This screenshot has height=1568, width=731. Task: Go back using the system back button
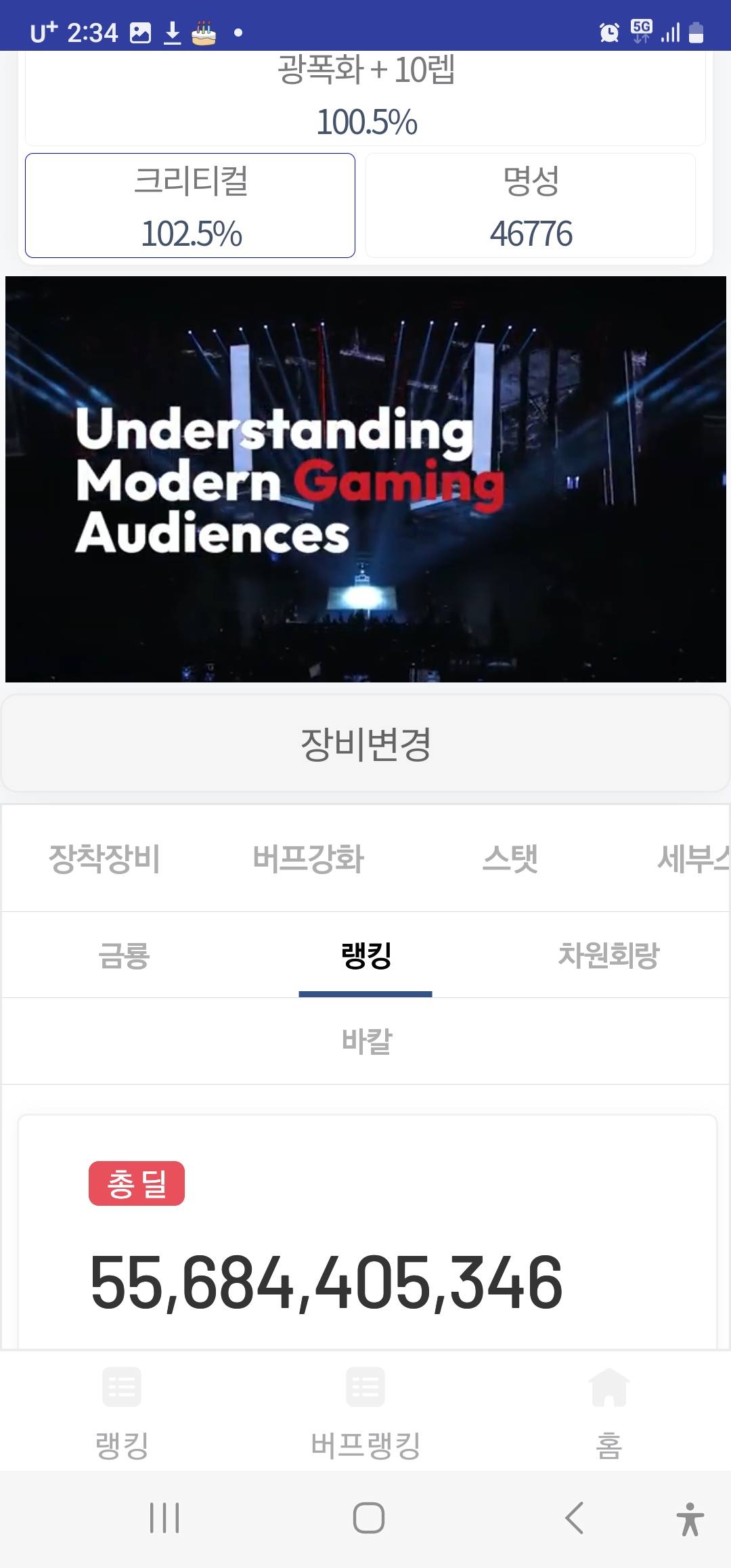[575, 1517]
